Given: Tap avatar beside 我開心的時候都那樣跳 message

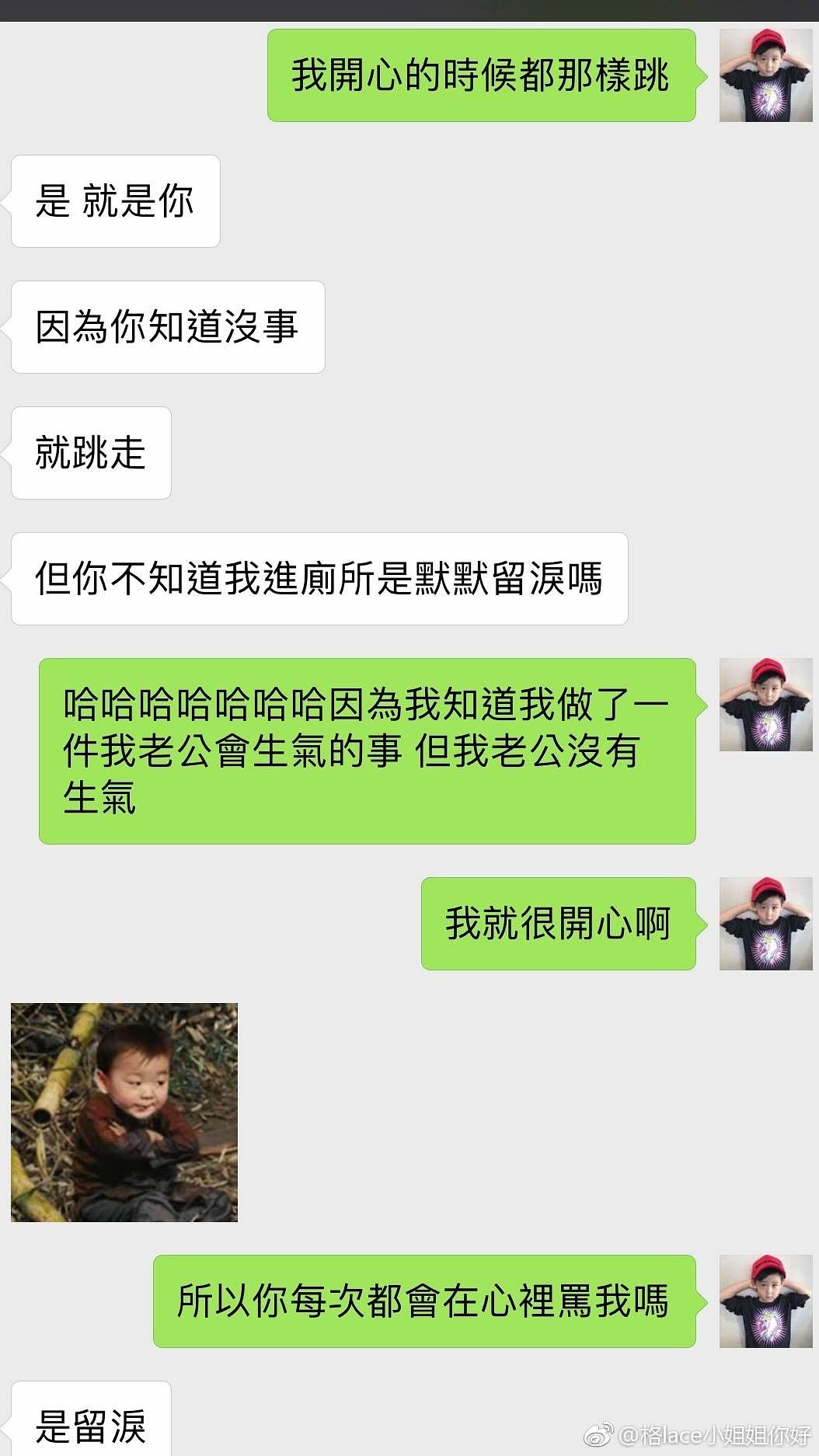Looking at the screenshot, I should (765, 75).
